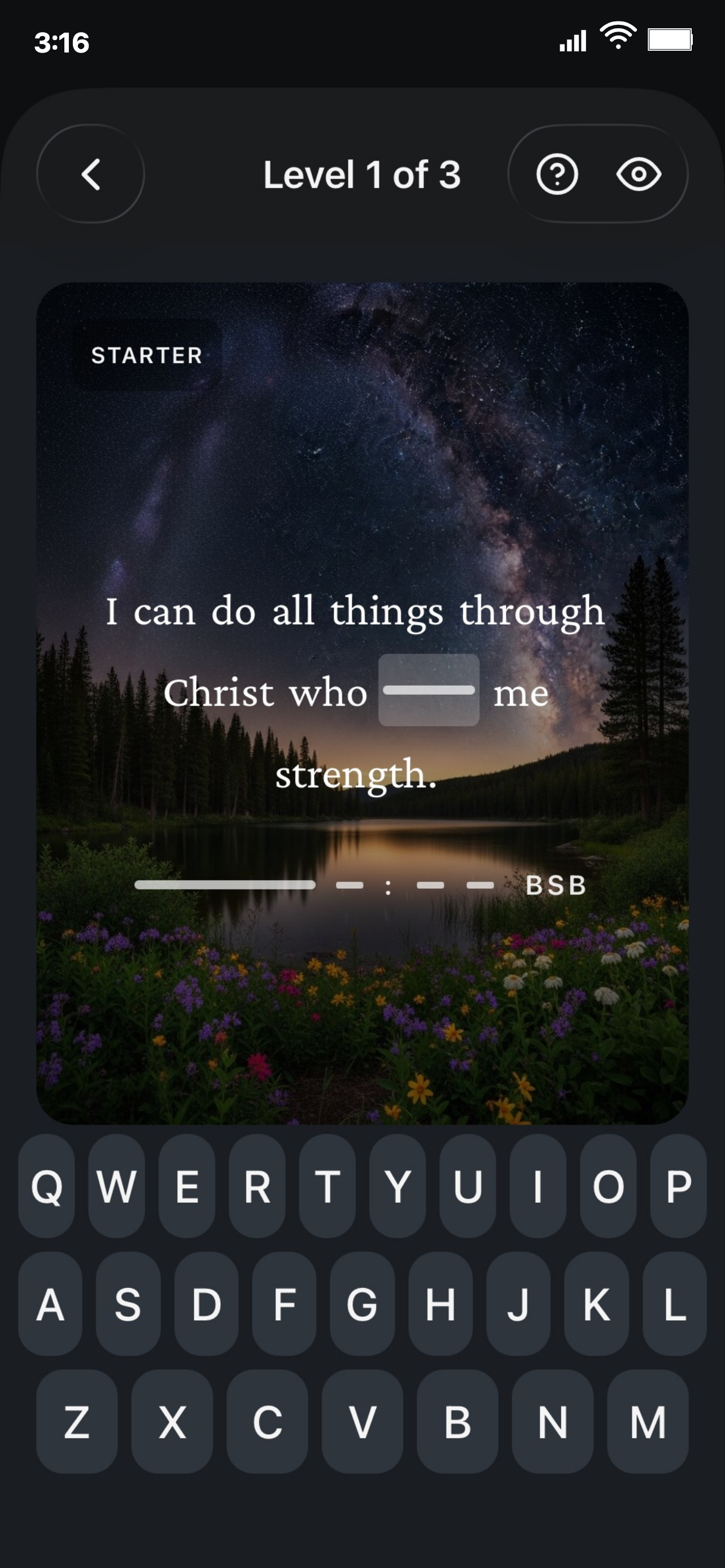This screenshot has width=725, height=1568.
Task: Select the blank word in the verse
Action: (429, 690)
